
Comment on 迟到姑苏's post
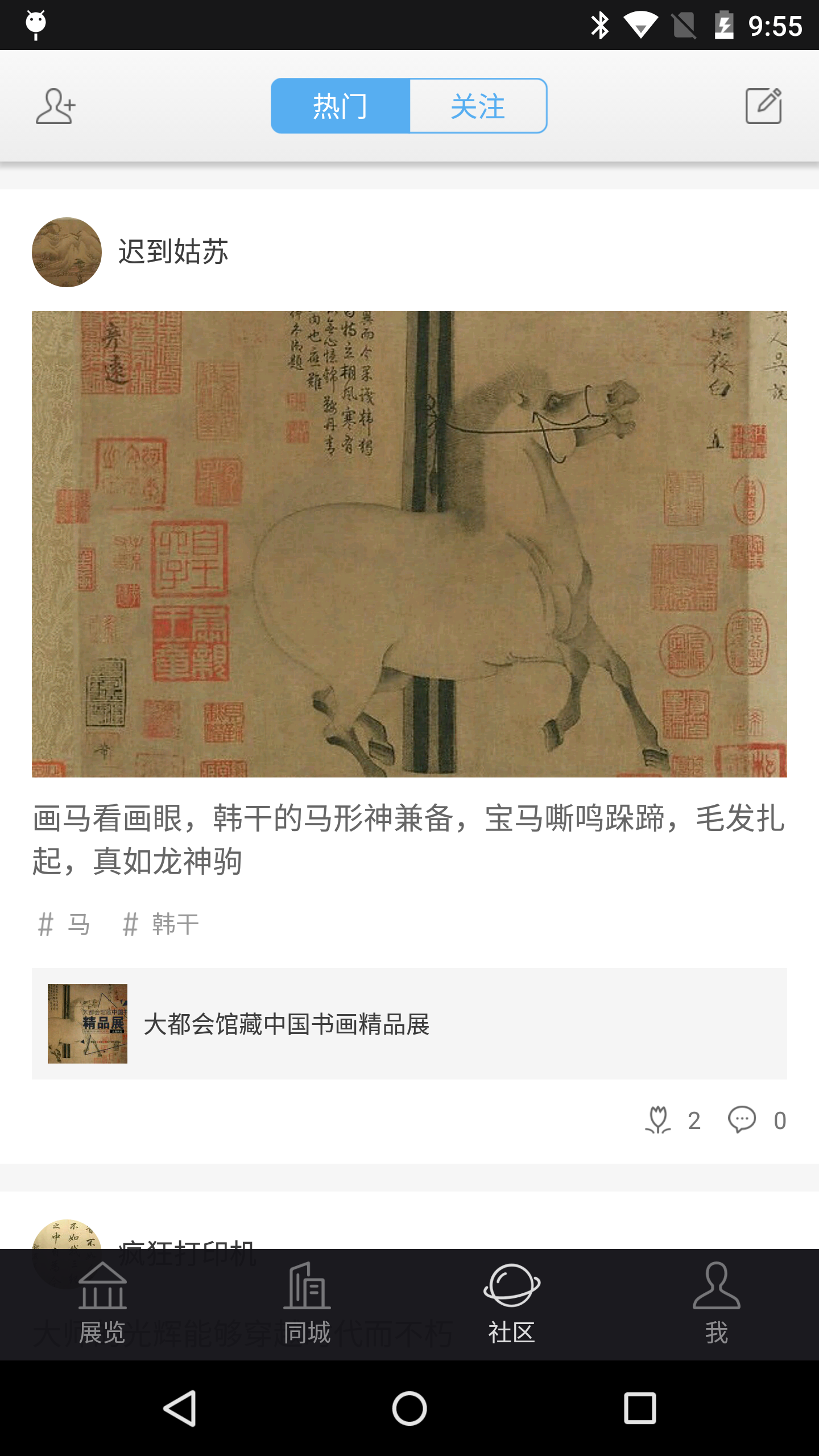click(x=742, y=1120)
